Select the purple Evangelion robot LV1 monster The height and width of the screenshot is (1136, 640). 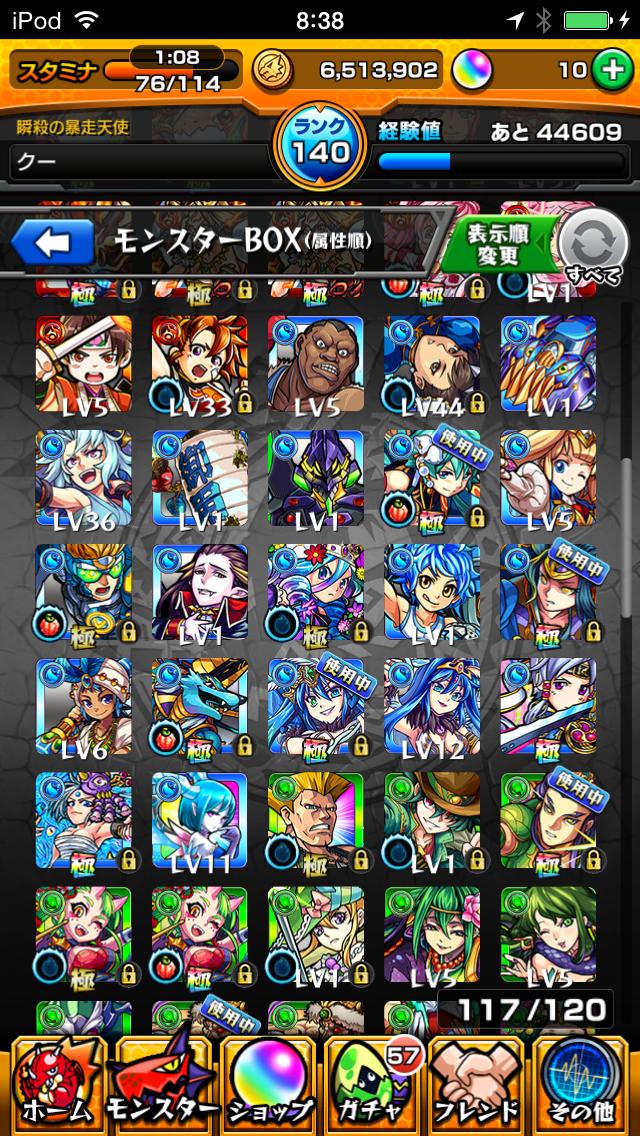click(x=316, y=478)
